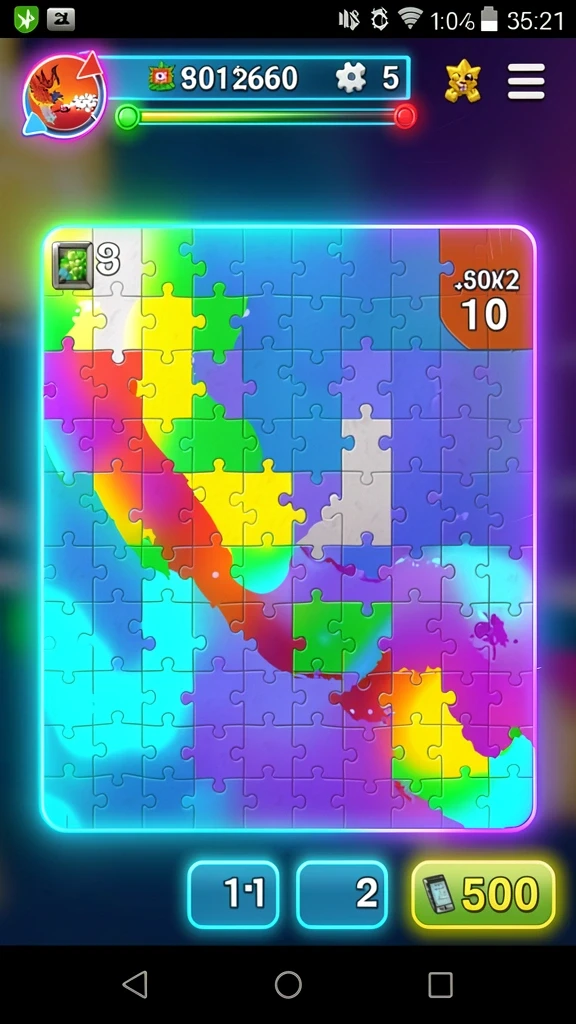Open the round profile avatar

click(64, 95)
